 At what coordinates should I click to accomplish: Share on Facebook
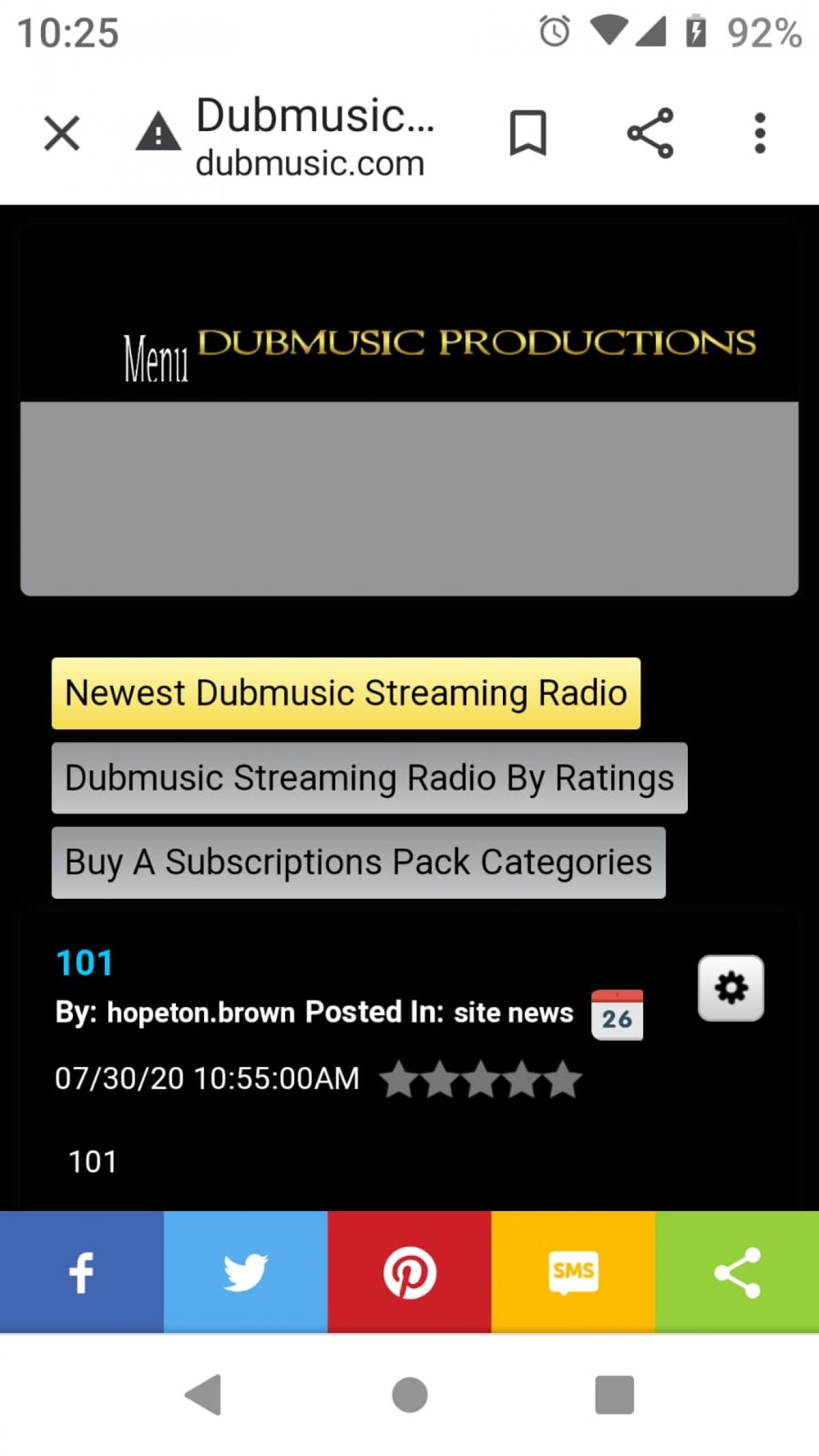click(x=81, y=1272)
